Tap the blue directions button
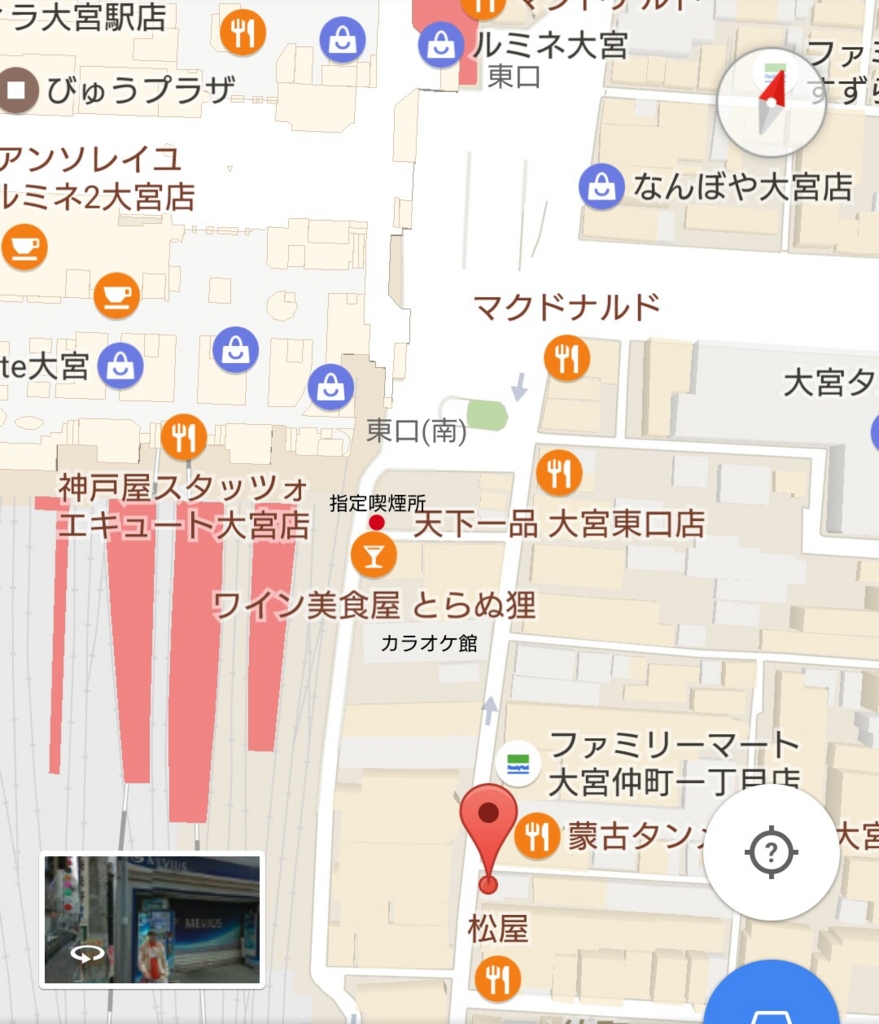The width and height of the screenshot is (879, 1024). (x=772, y=1000)
